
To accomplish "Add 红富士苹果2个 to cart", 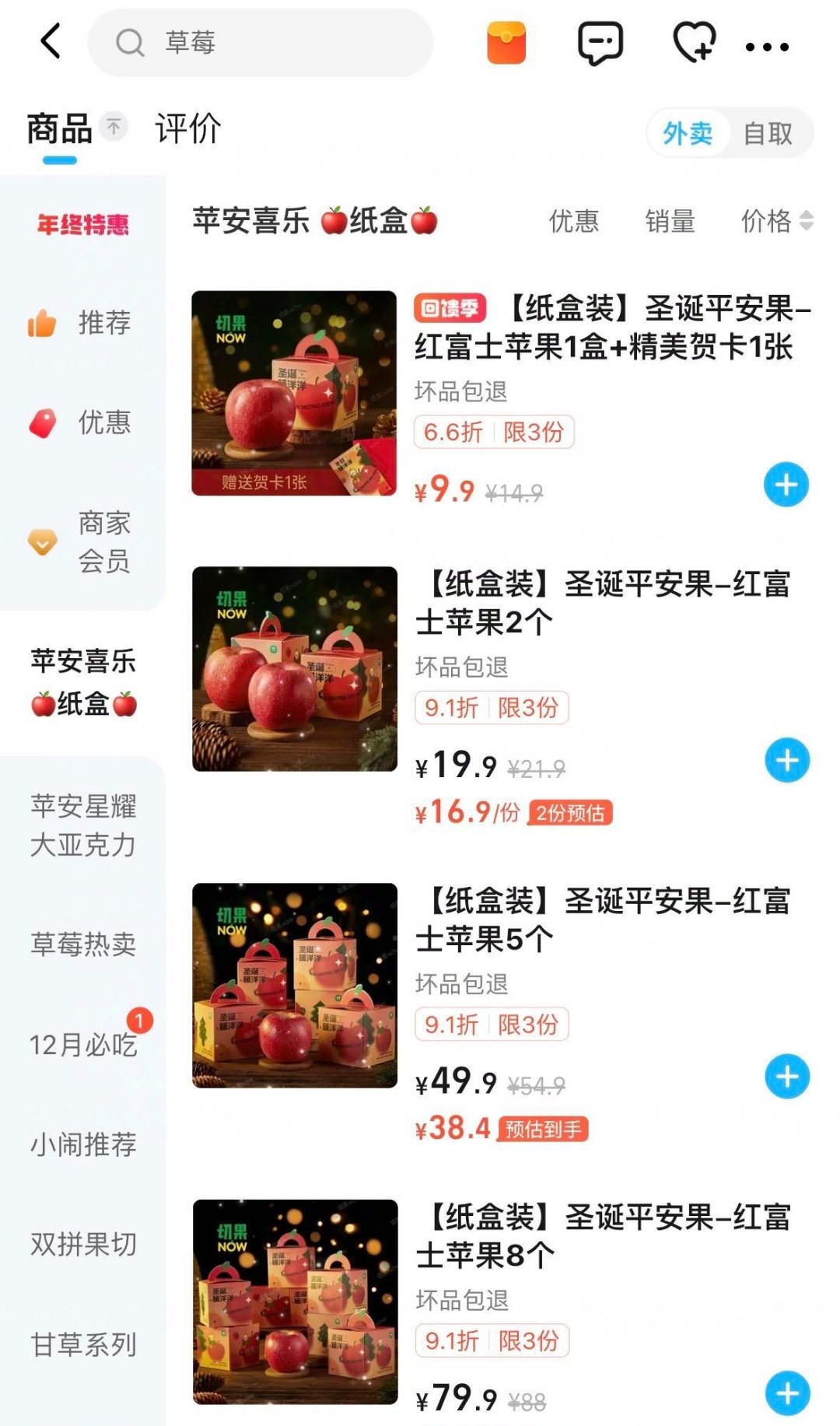I will tap(787, 761).
